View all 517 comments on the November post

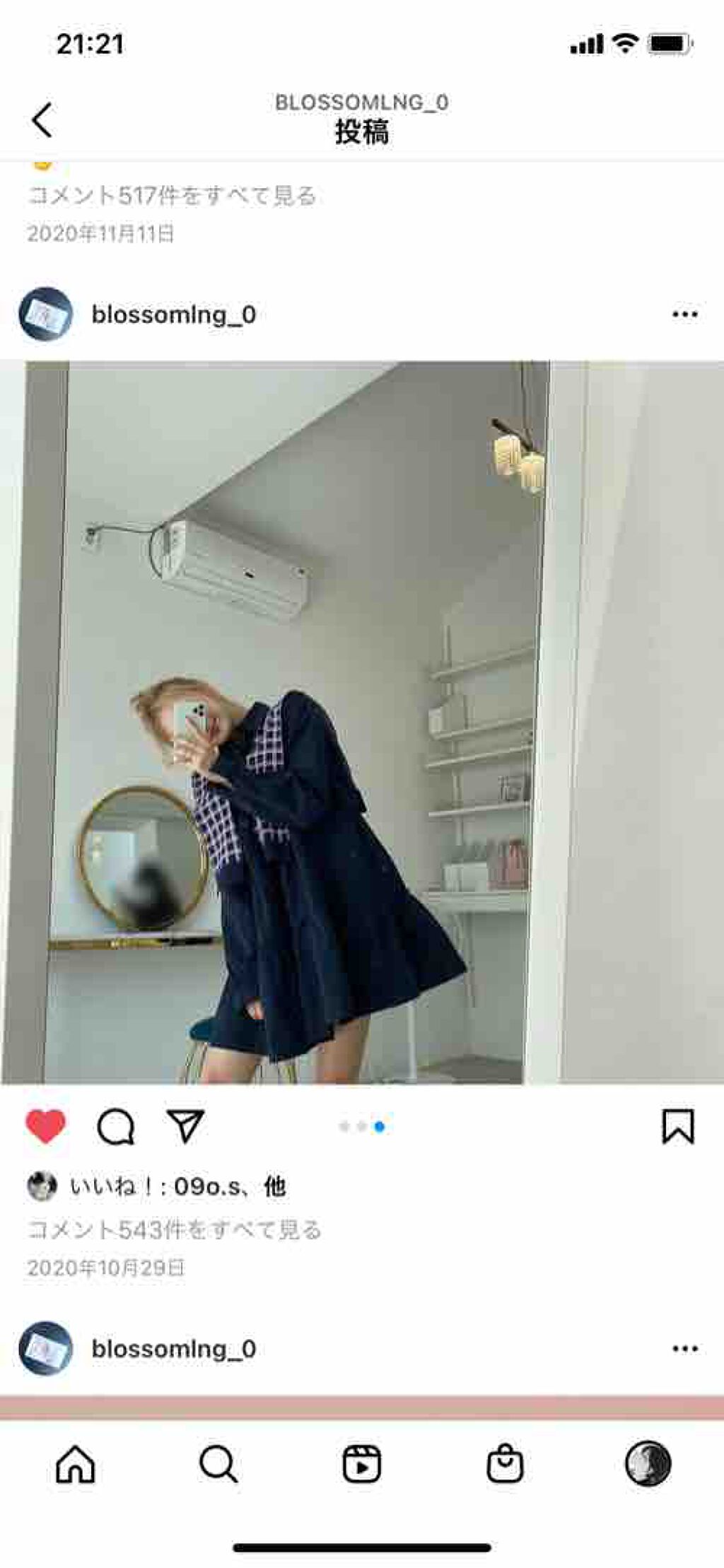pyautogui.click(x=172, y=196)
